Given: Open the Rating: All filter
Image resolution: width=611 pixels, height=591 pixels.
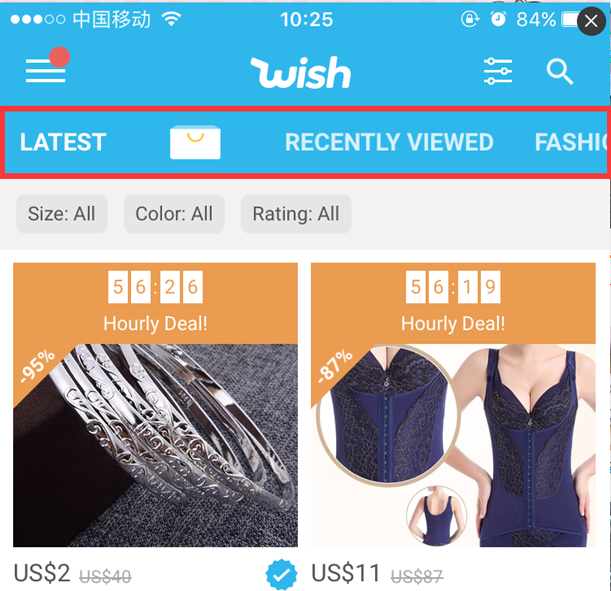Looking at the screenshot, I should tap(296, 214).
